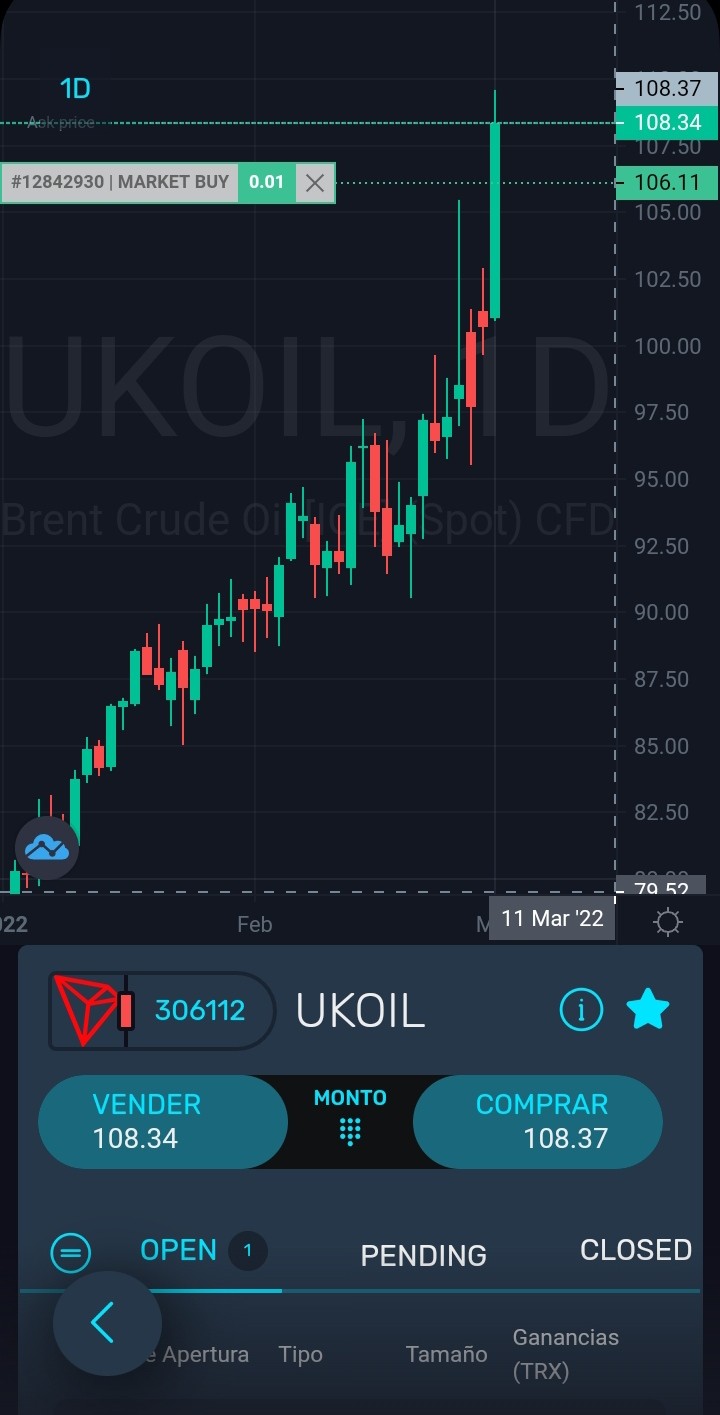Sell UKOIL at 108.34 with Vender

pos(163,1121)
